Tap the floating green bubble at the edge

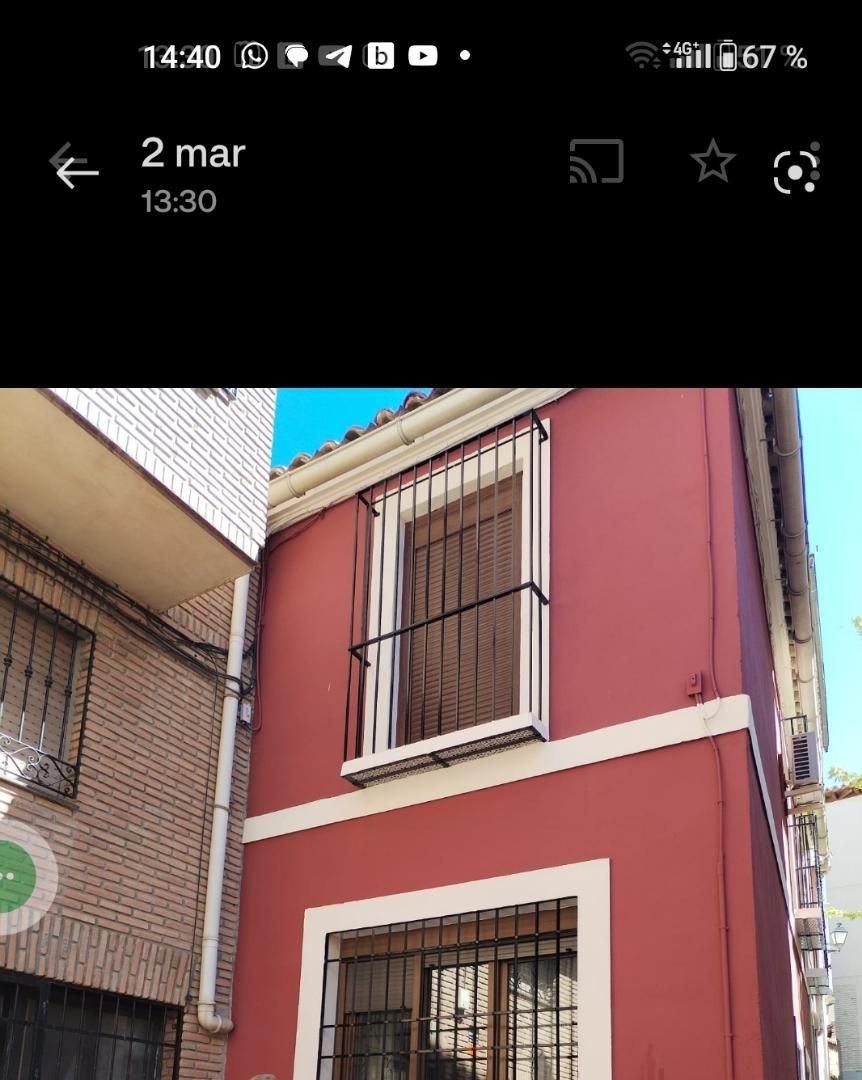pos(16,877)
